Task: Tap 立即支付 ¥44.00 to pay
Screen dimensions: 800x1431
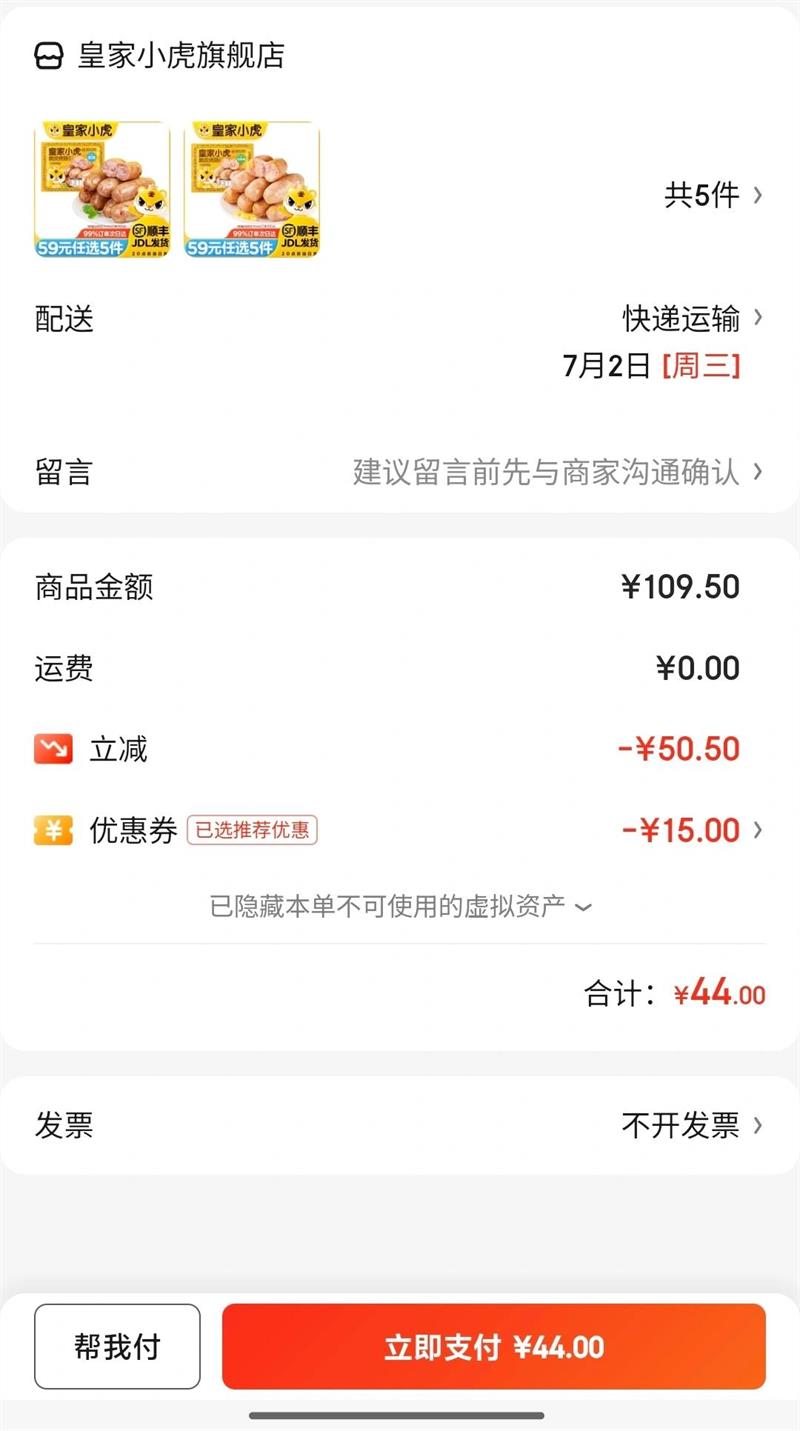Action: click(494, 1347)
